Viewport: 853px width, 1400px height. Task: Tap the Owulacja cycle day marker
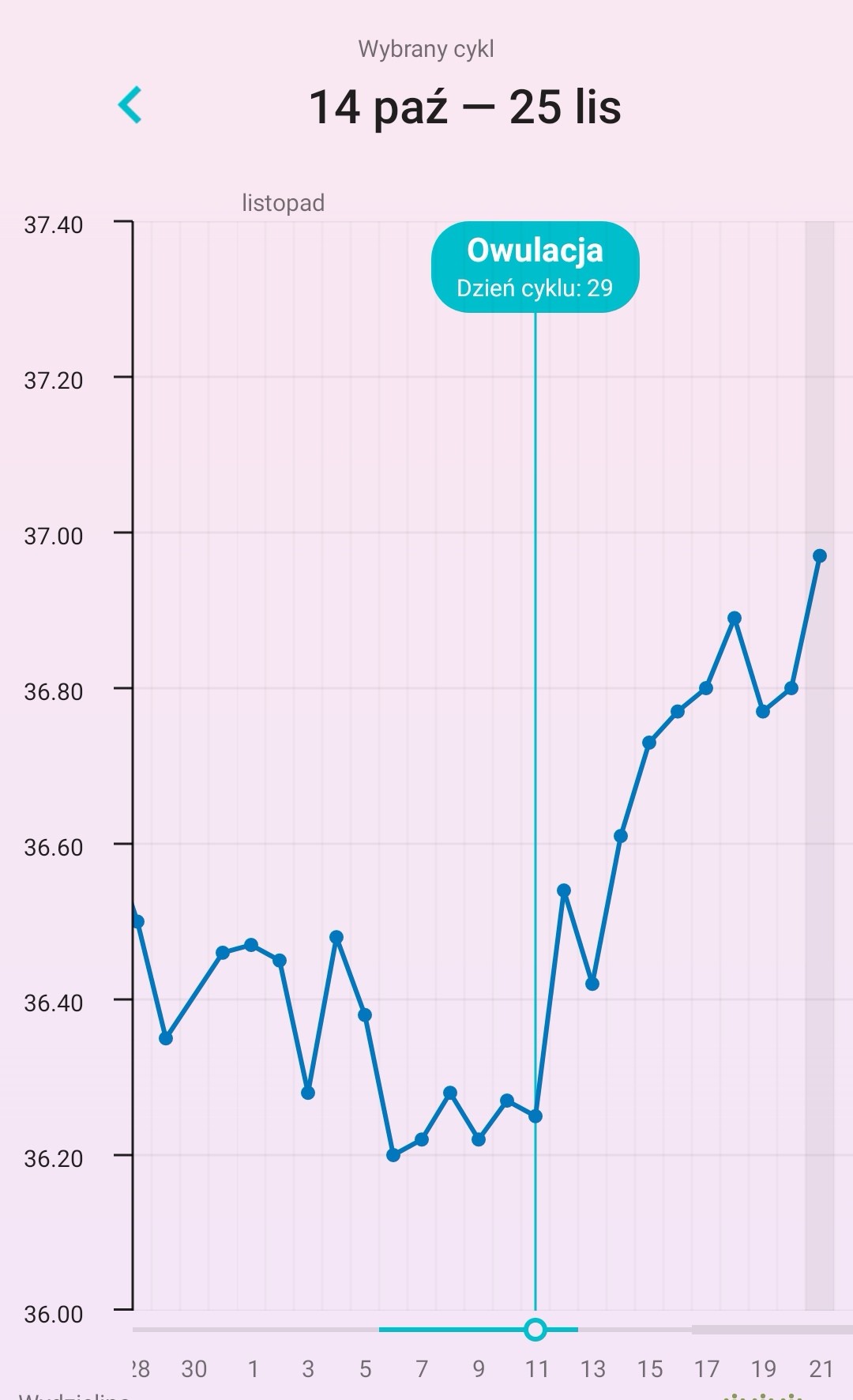(535, 267)
